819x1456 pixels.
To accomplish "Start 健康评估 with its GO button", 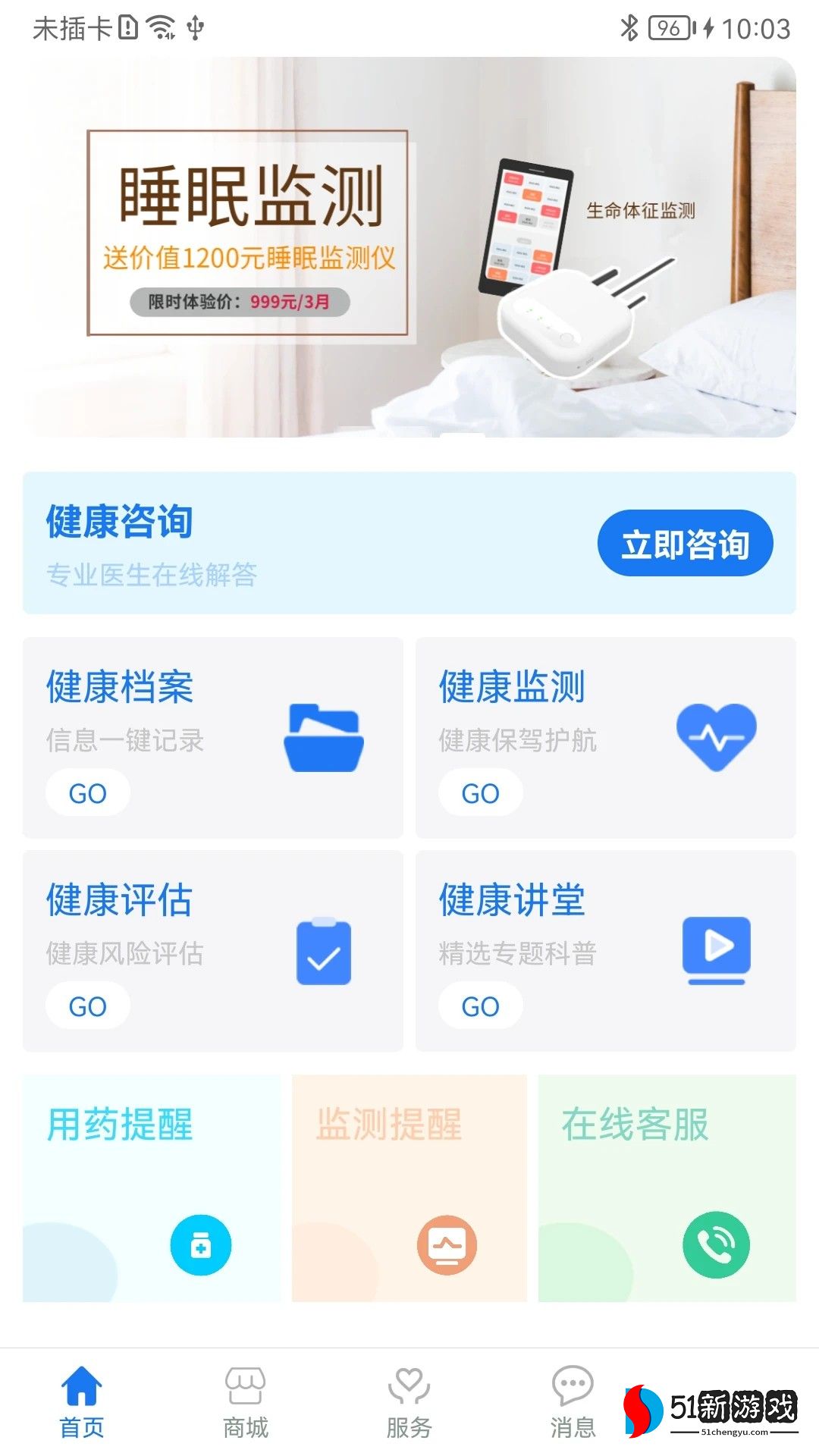I will 88,1006.
